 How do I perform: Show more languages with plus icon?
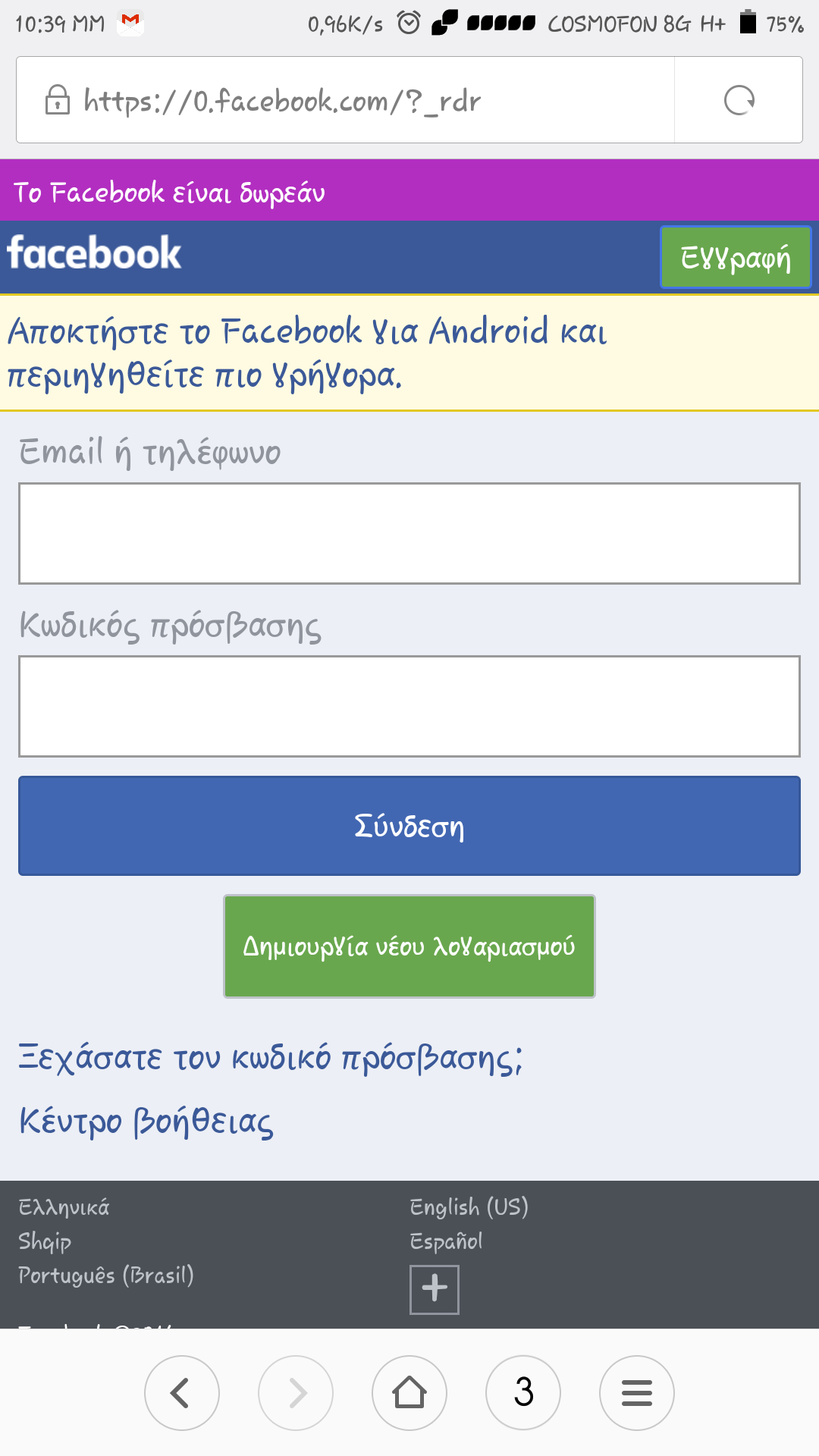435,1289
